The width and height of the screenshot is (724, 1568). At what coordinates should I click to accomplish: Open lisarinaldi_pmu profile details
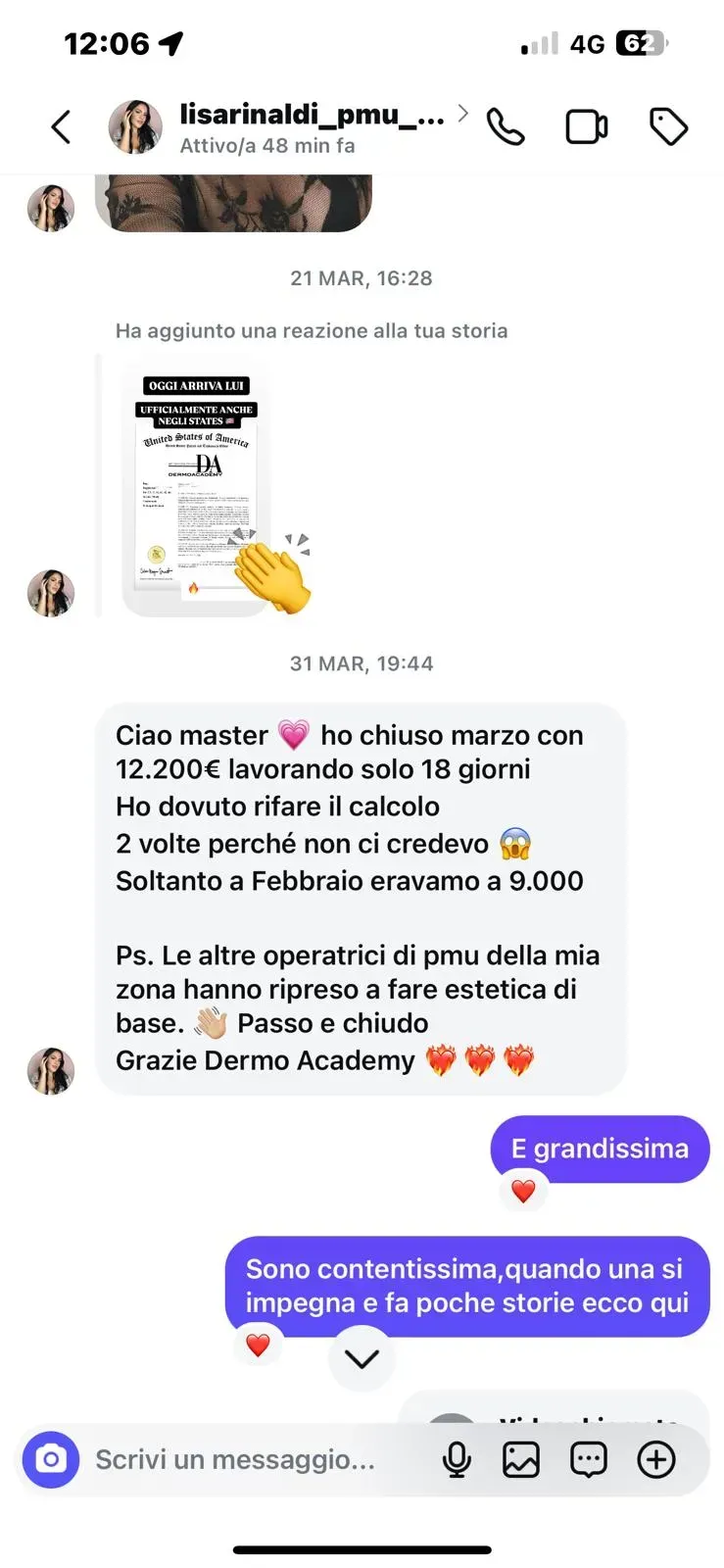(x=312, y=127)
